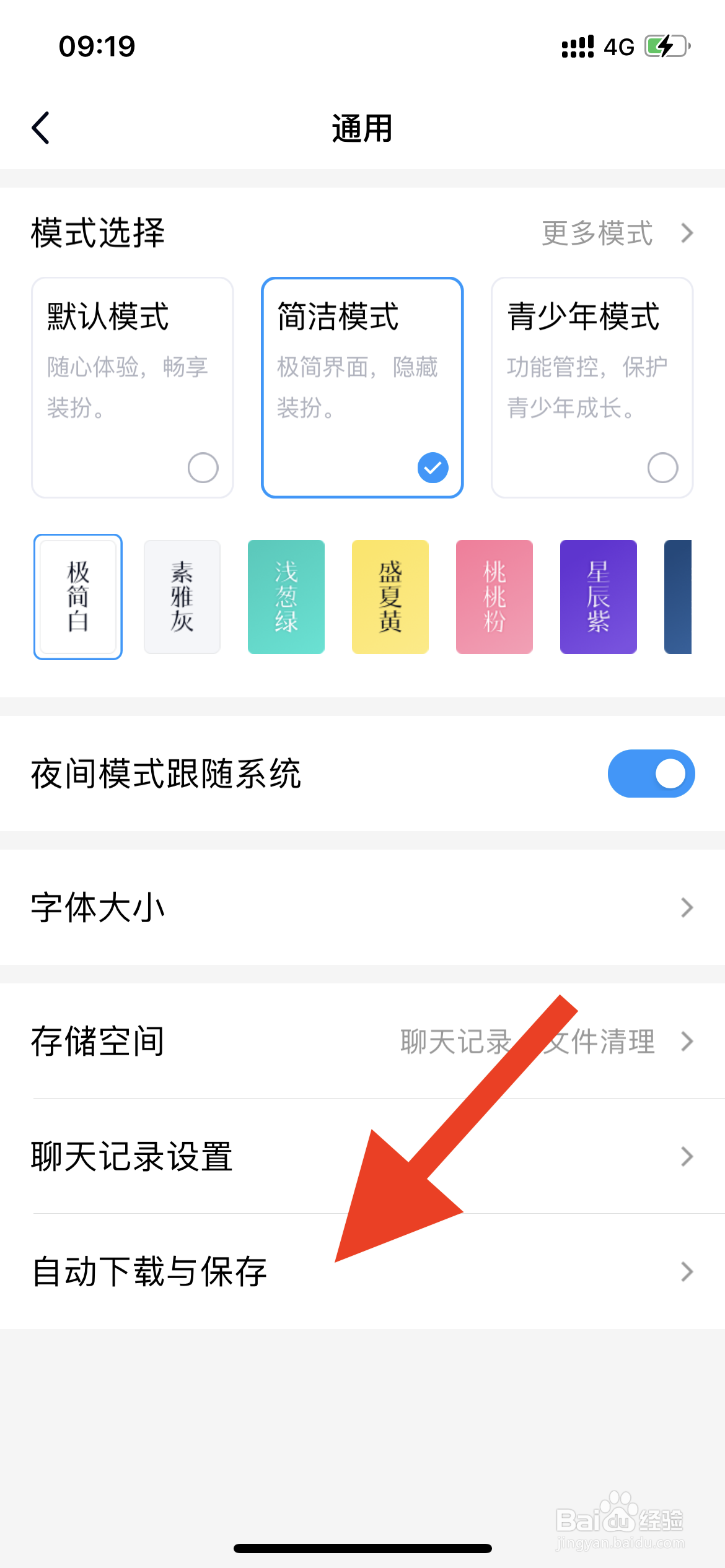Disable 夜间模式跟随系统 switch
725x1568 pixels.
[650, 772]
